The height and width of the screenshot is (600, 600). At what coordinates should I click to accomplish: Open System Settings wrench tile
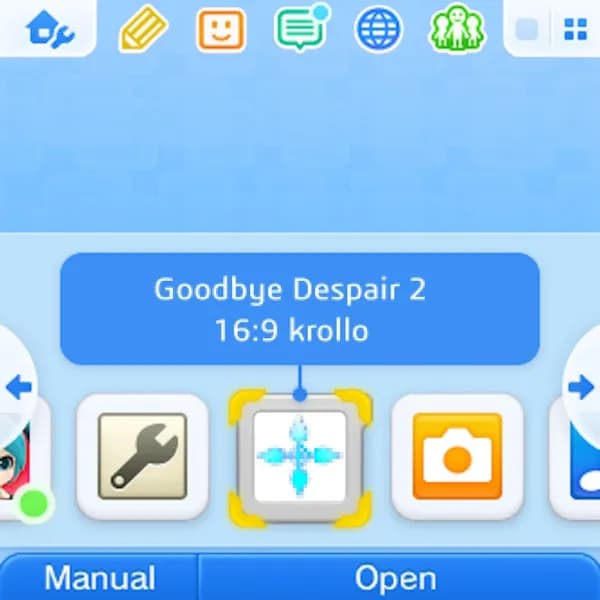pyautogui.click(x=142, y=456)
